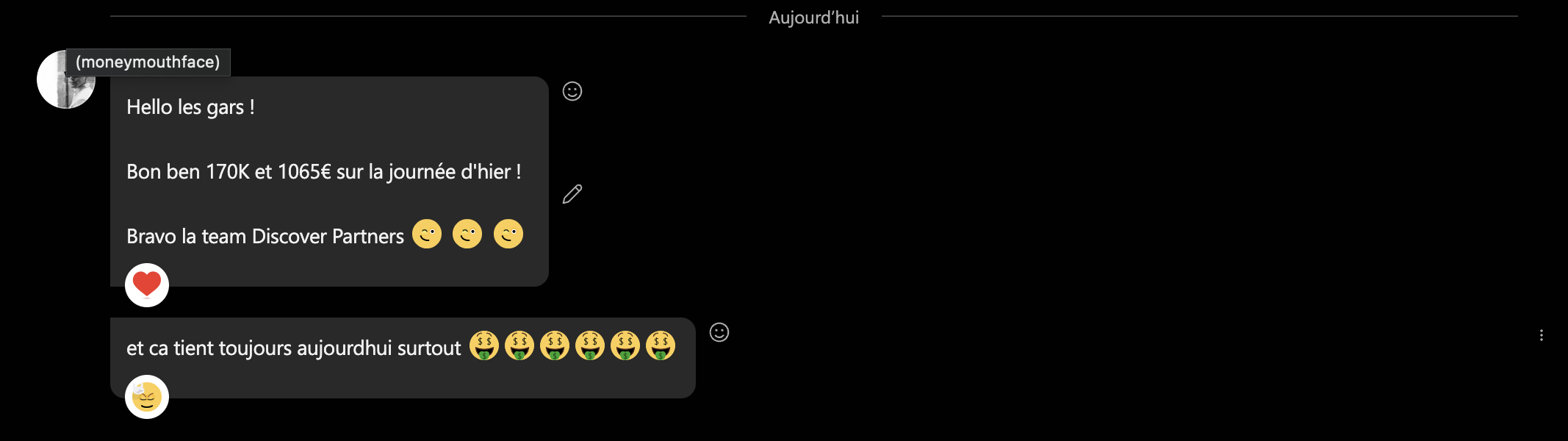The height and width of the screenshot is (441, 1568).
Task: Edit the "Hello les gars" message
Action: point(572,194)
